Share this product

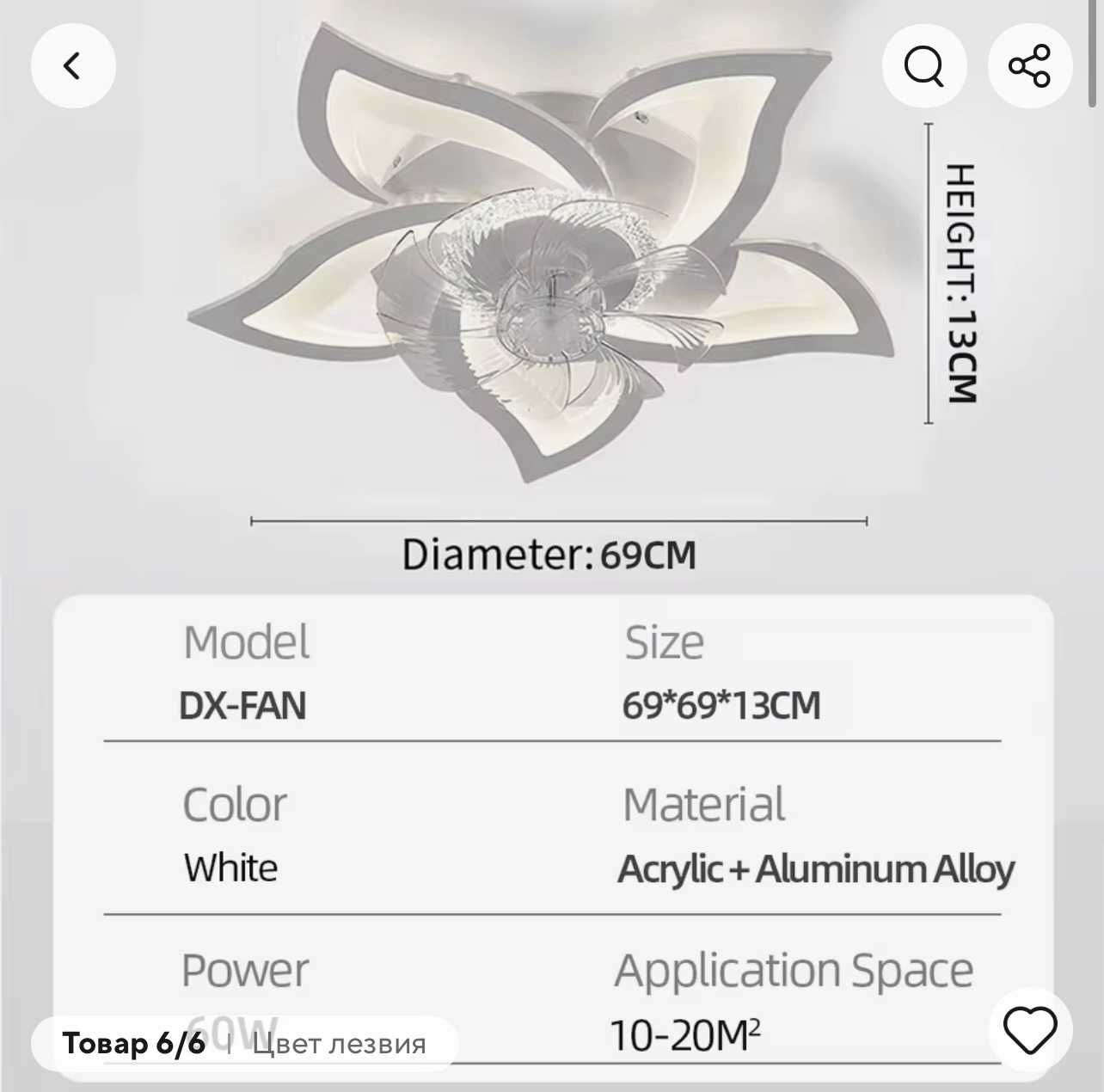1029,66
